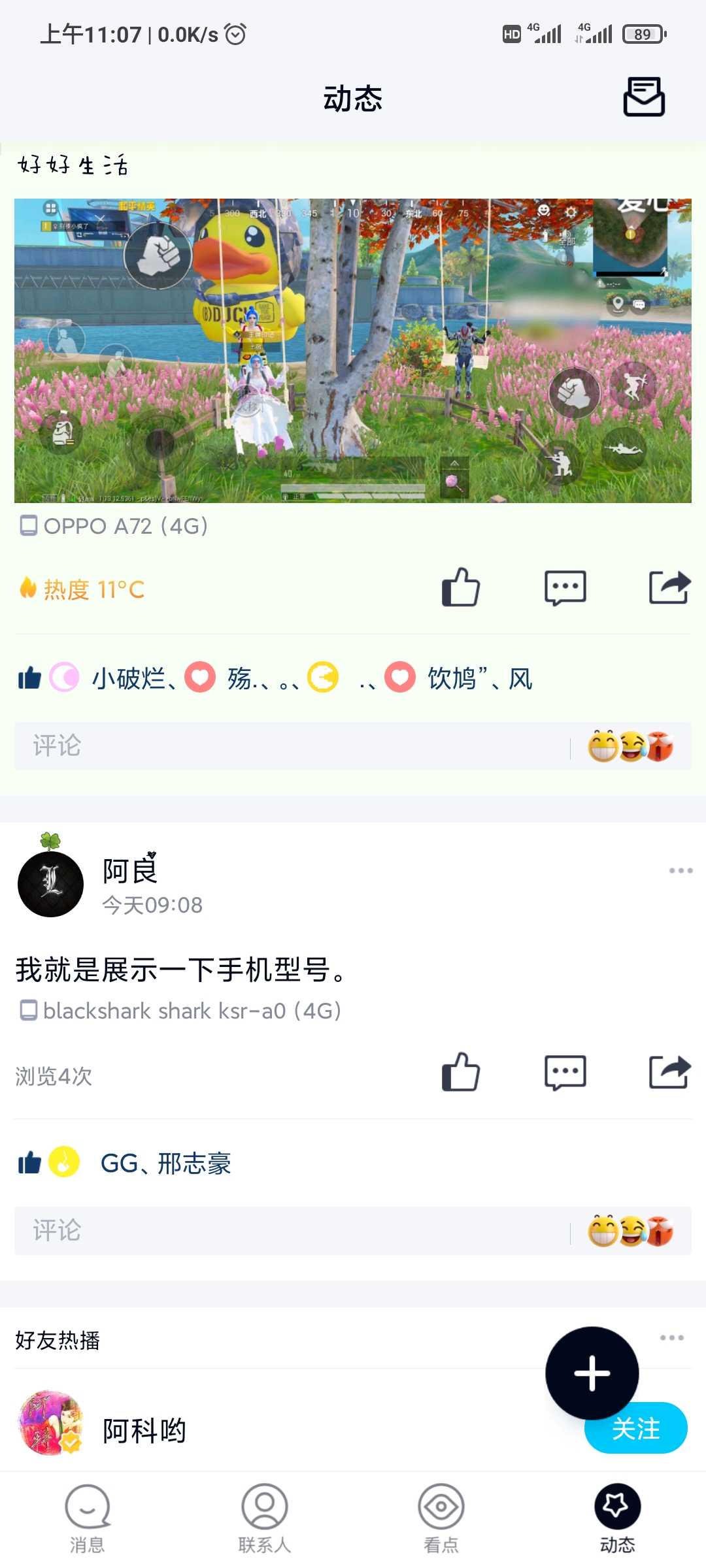This screenshot has height=1568, width=706.
Task: Open the inbox icon in the top bar
Action: point(644,97)
